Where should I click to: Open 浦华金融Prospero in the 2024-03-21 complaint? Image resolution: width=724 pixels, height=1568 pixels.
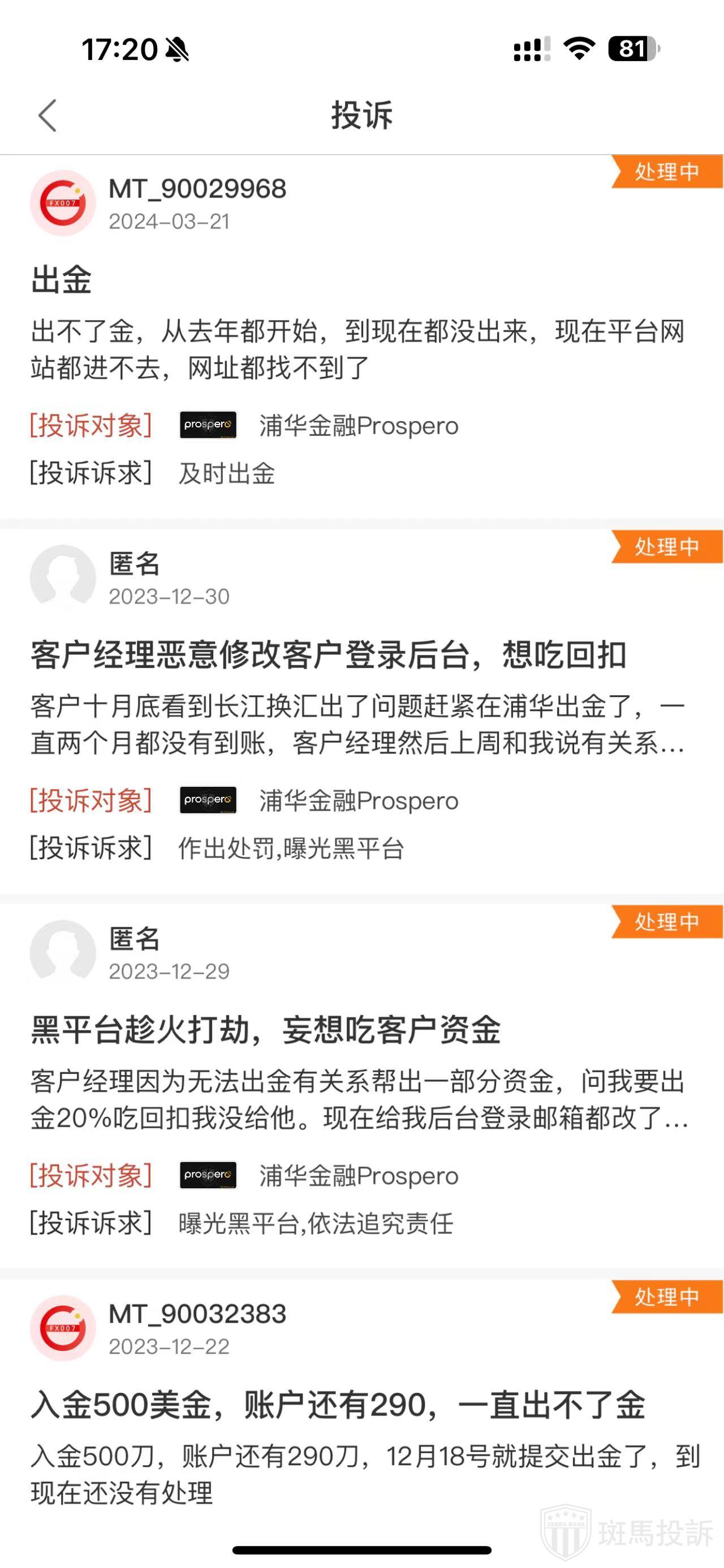coord(358,426)
